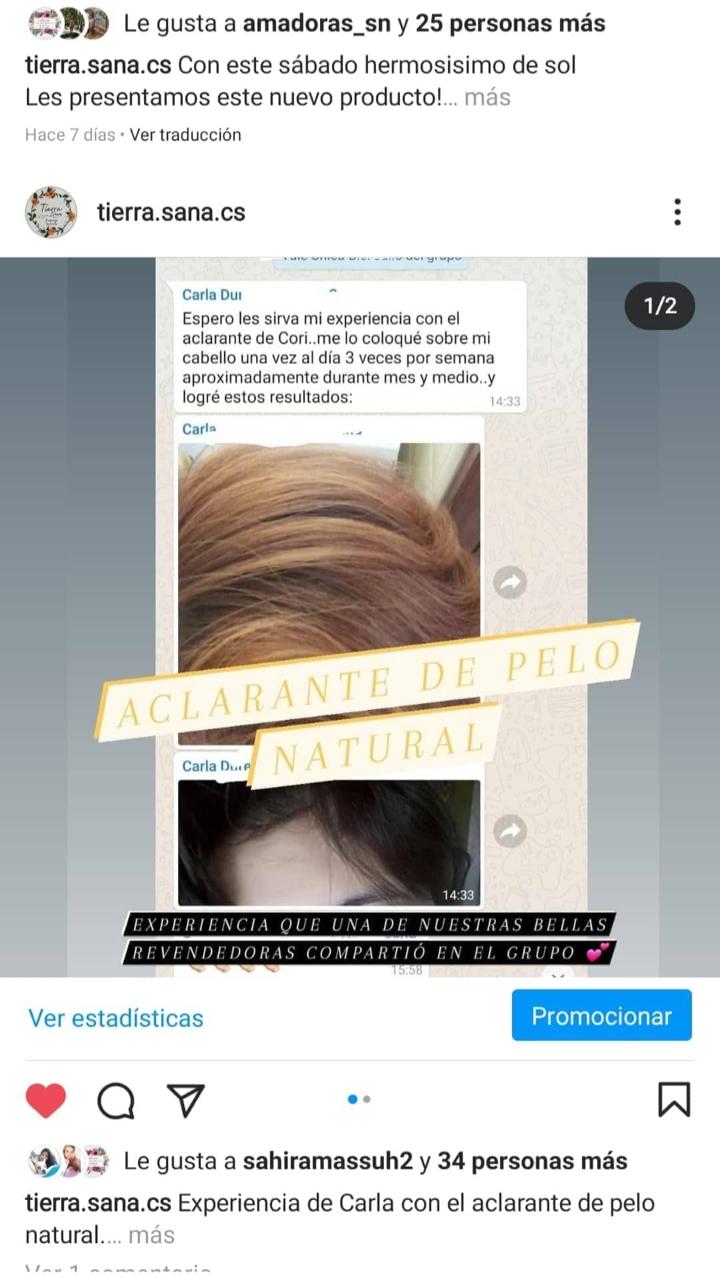Translate the caption with Ver traducción
This screenshot has height=1280, width=720.
[185, 135]
